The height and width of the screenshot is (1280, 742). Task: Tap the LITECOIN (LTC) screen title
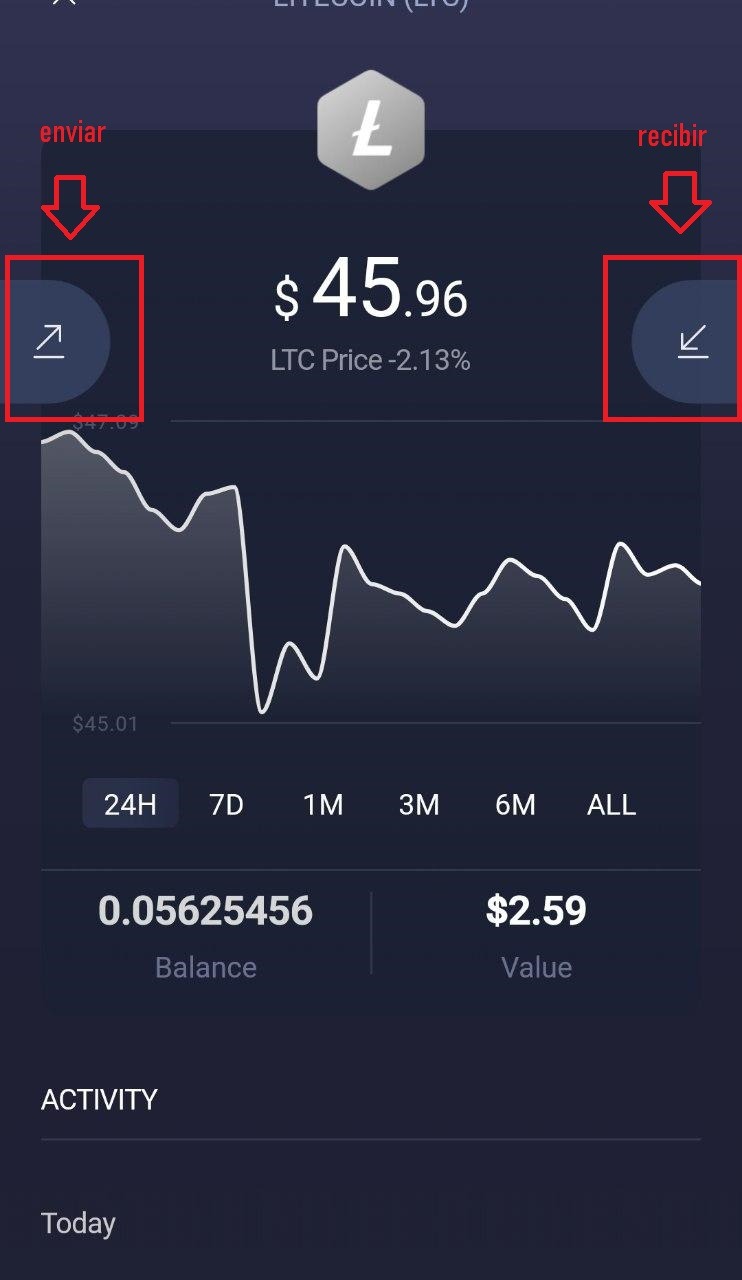click(371, 6)
